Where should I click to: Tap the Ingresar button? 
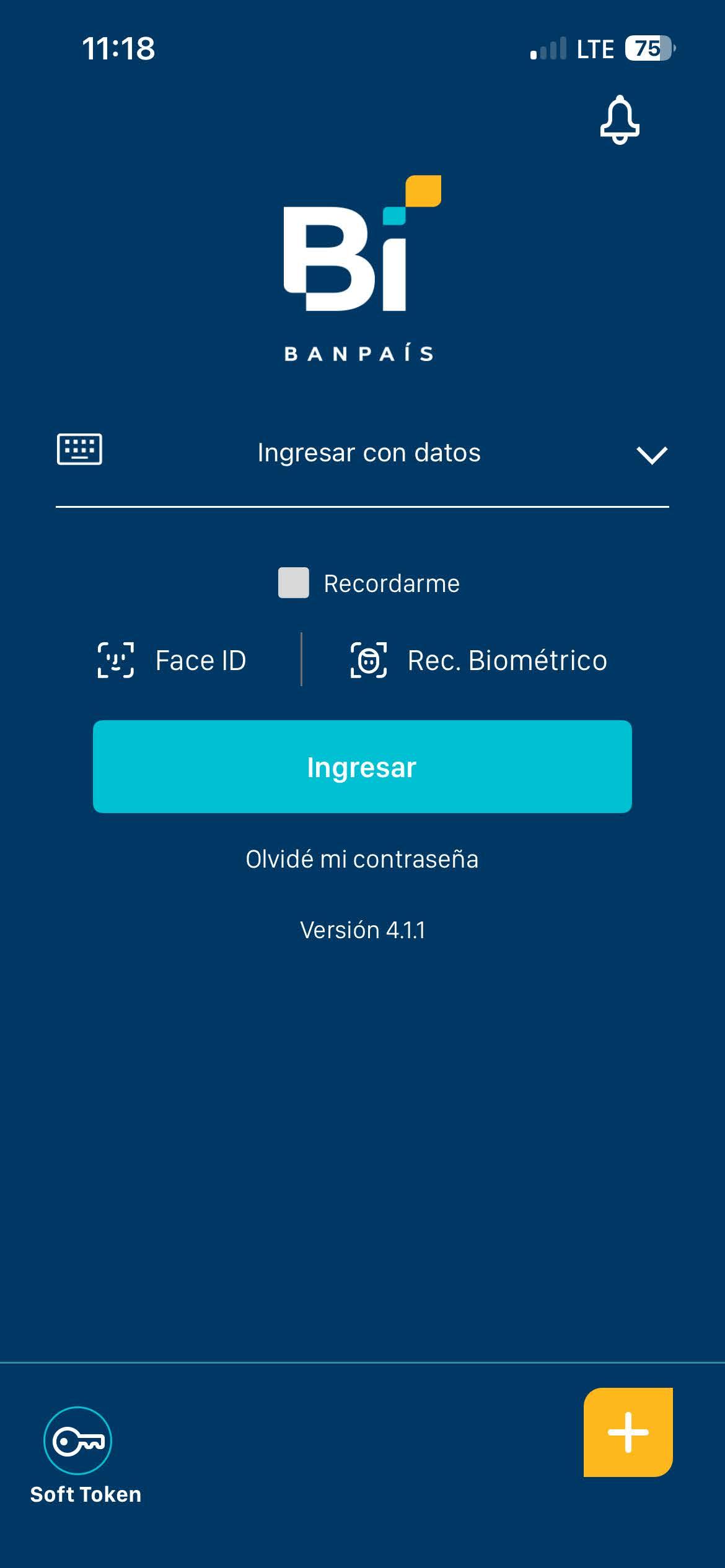click(362, 767)
